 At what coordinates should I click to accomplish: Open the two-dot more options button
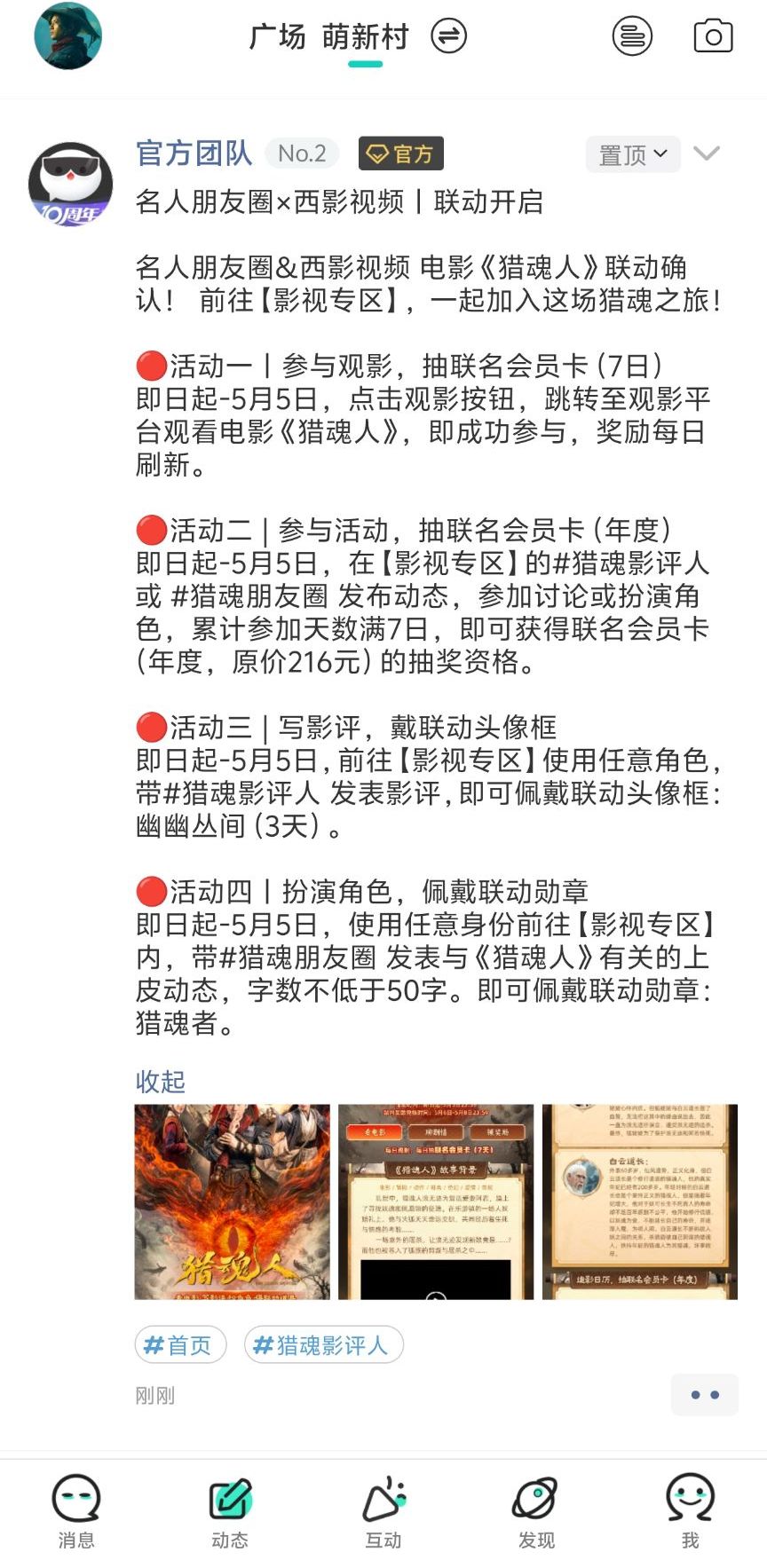[705, 1395]
